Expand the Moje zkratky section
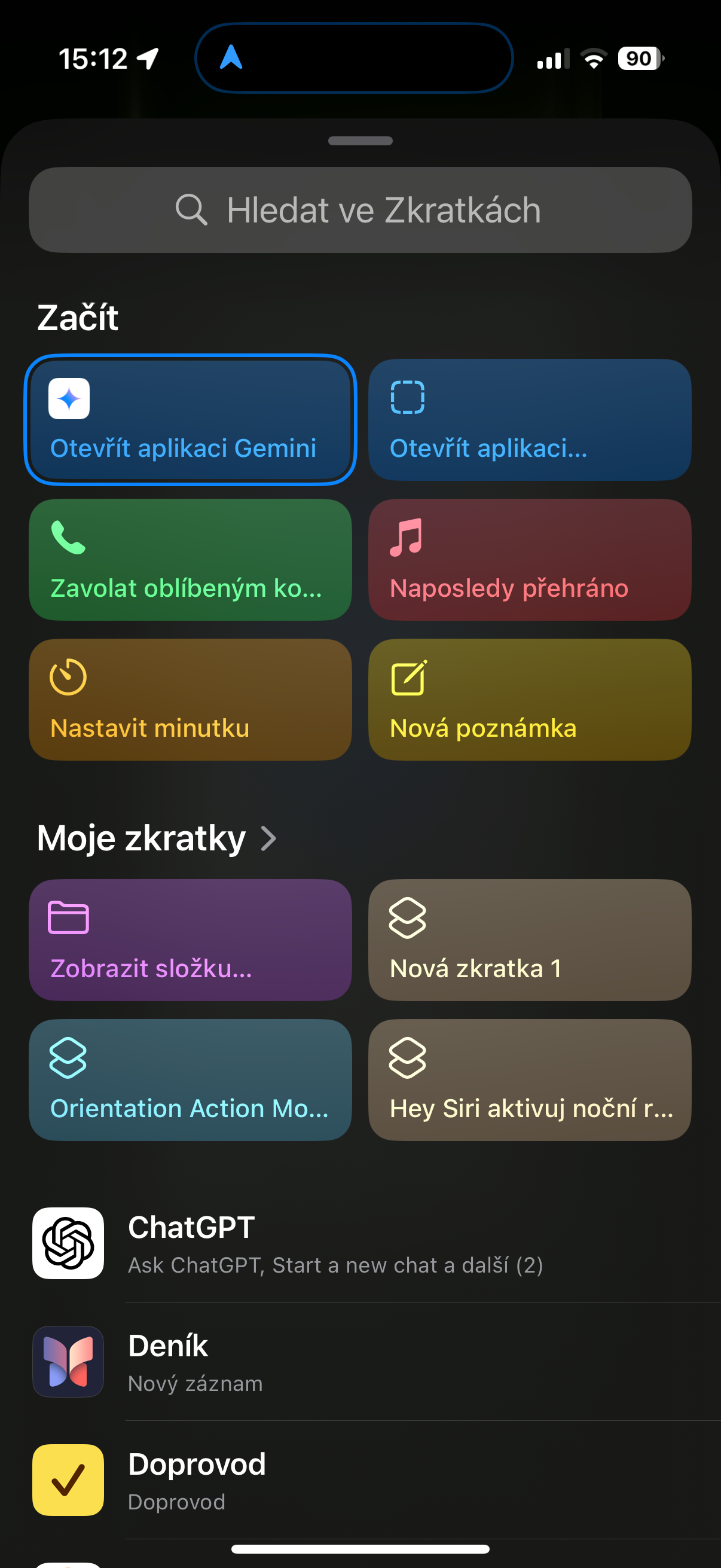Viewport: 721px width, 1568px height. coord(157,838)
